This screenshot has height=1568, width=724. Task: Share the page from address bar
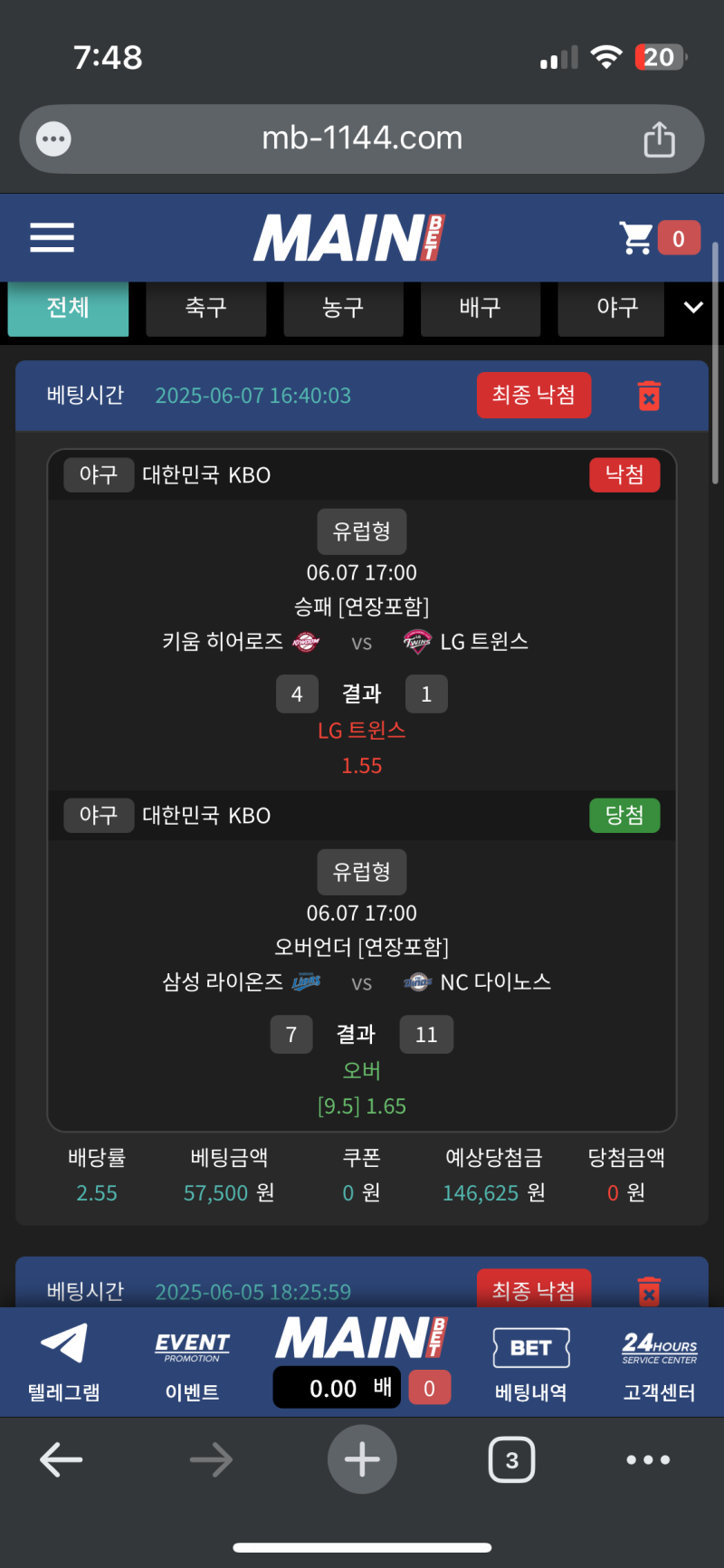[x=659, y=139]
